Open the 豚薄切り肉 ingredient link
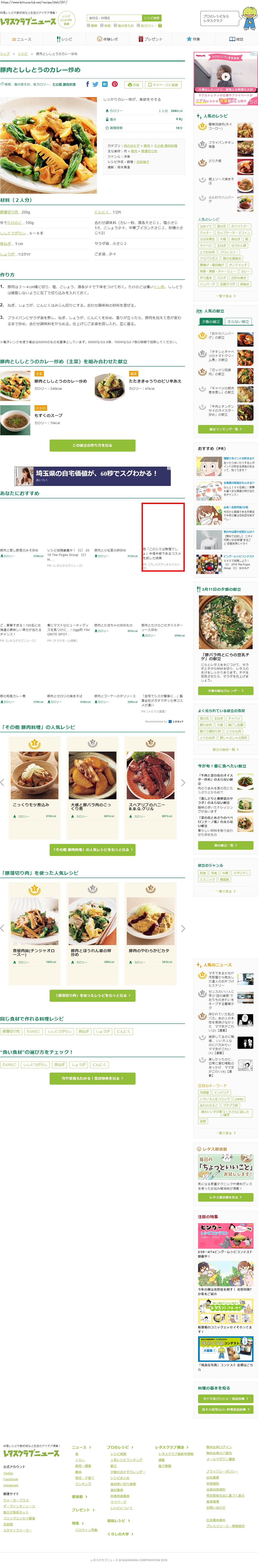 point(9,212)
